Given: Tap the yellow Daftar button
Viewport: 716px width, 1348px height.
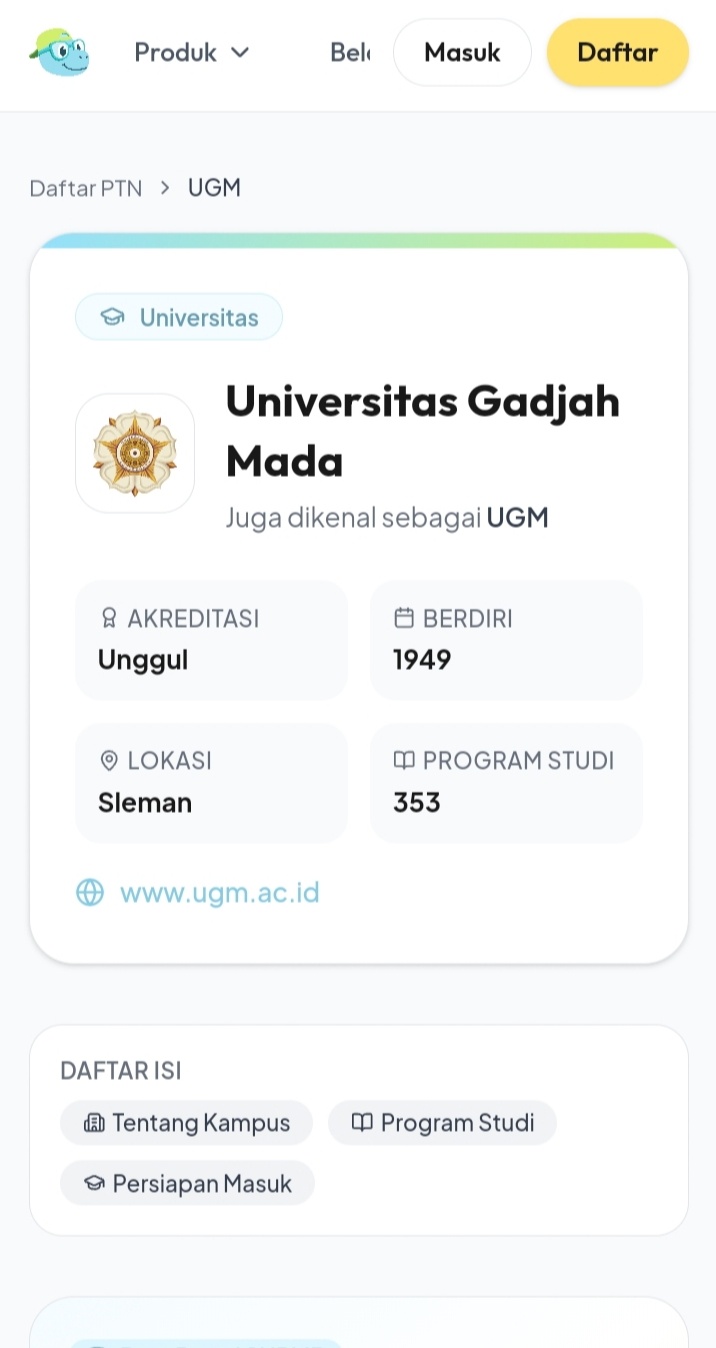Looking at the screenshot, I should [x=617, y=52].
